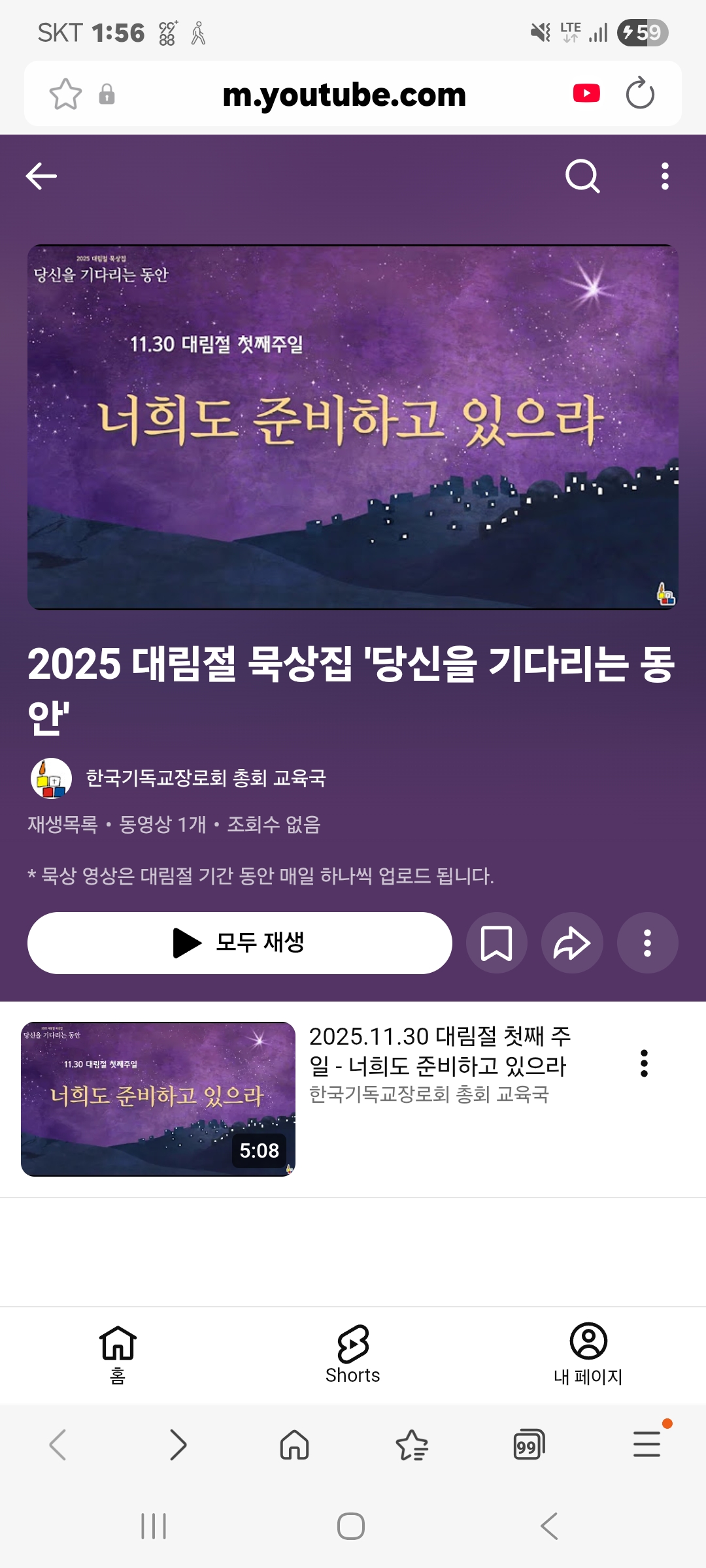Open the browser hamburger menu
The width and height of the screenshot is (706, 1568).
click(645, 1445)
